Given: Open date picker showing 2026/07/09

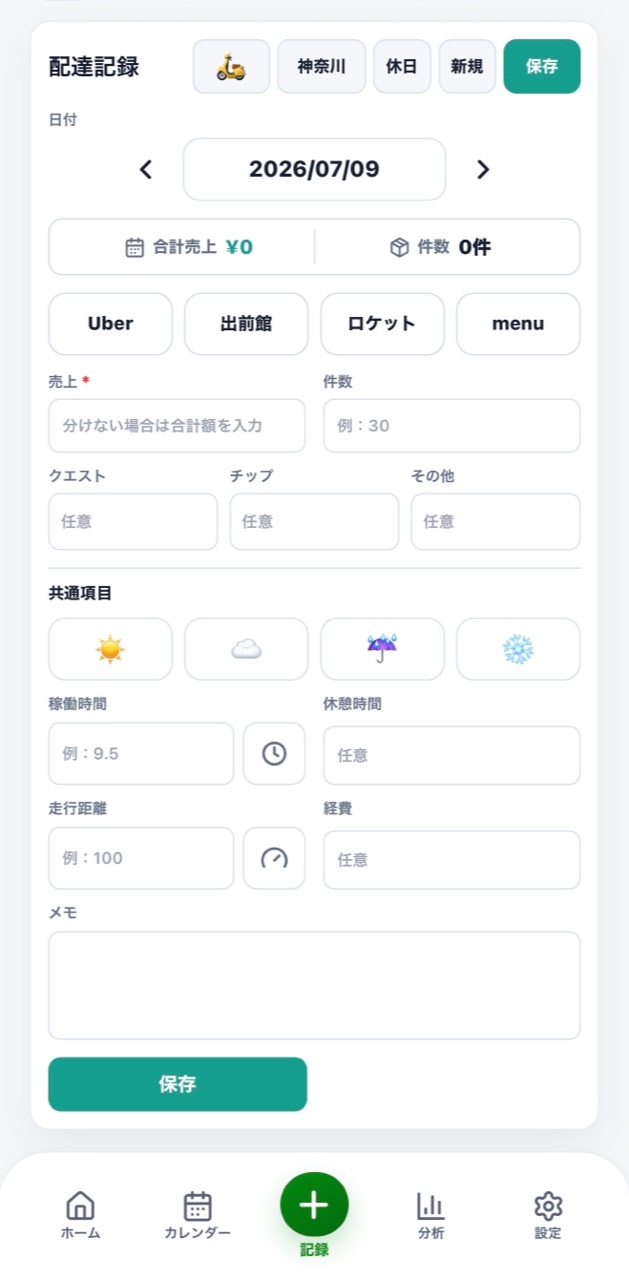Looking at the screenshot, I should point(314,169).
